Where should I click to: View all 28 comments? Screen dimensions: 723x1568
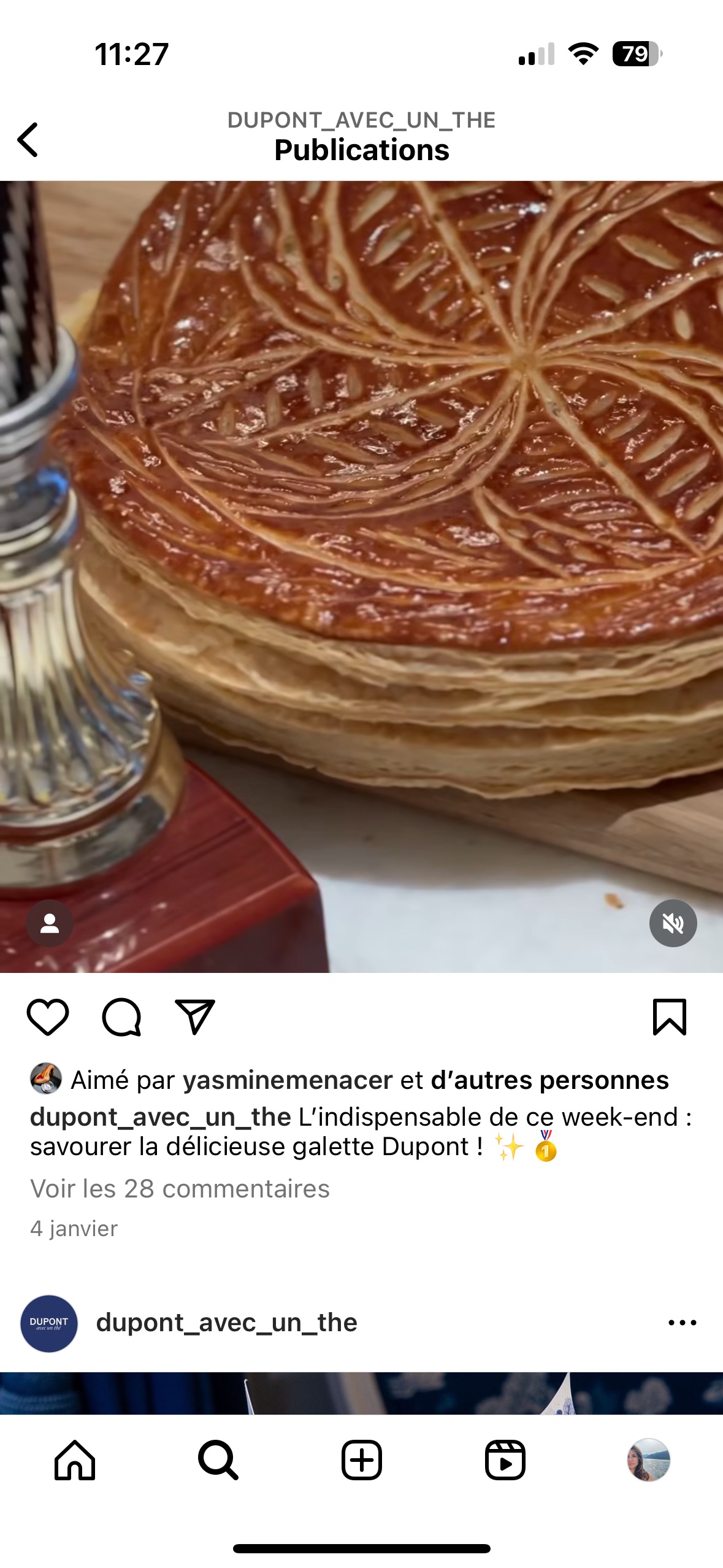[x=180, y=1189]
